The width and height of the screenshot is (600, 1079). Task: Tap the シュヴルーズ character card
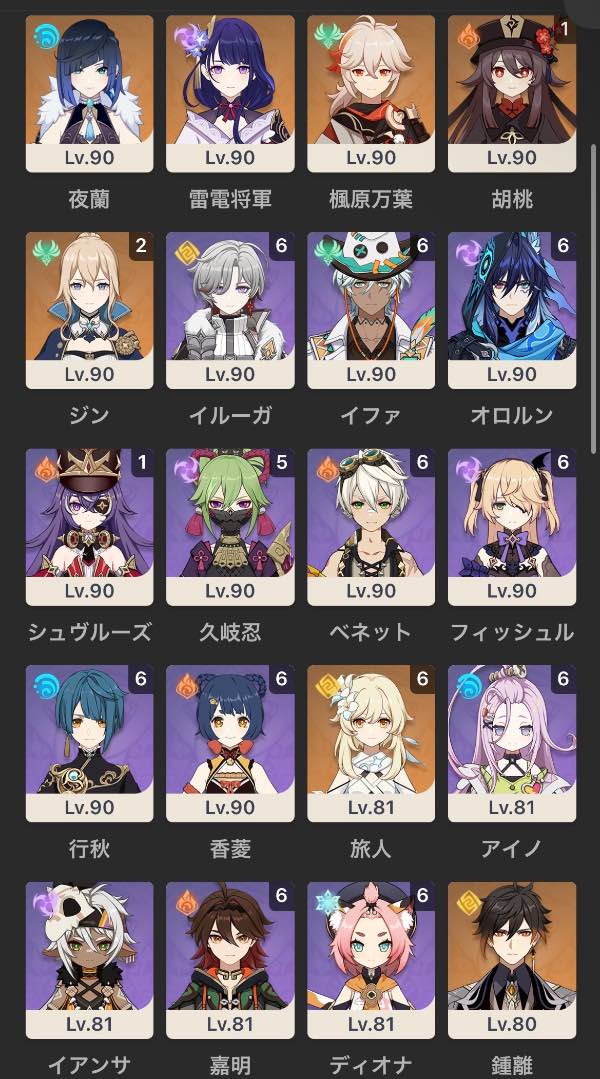click(89, 527)
